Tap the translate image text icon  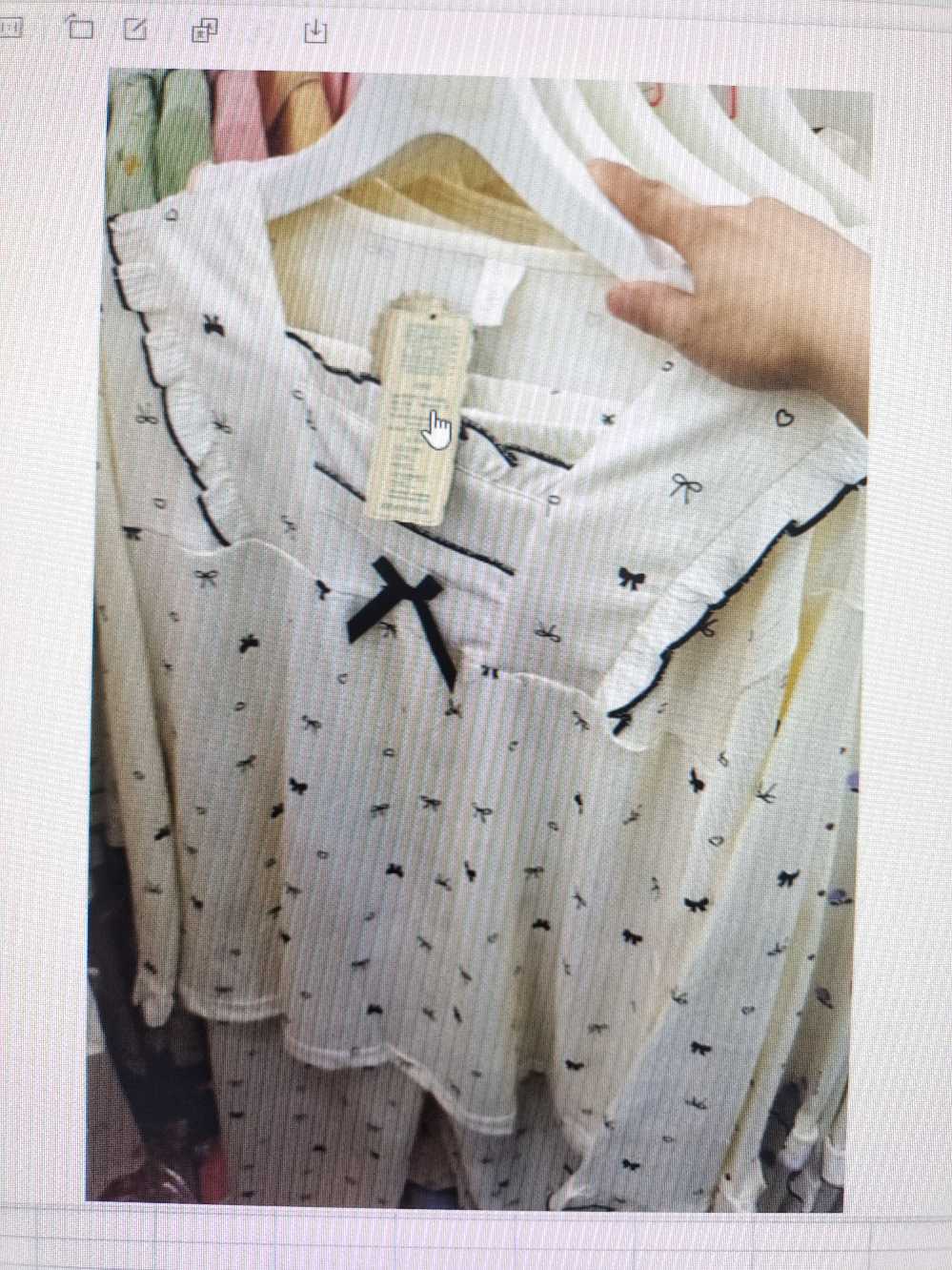tap(204, 31)
